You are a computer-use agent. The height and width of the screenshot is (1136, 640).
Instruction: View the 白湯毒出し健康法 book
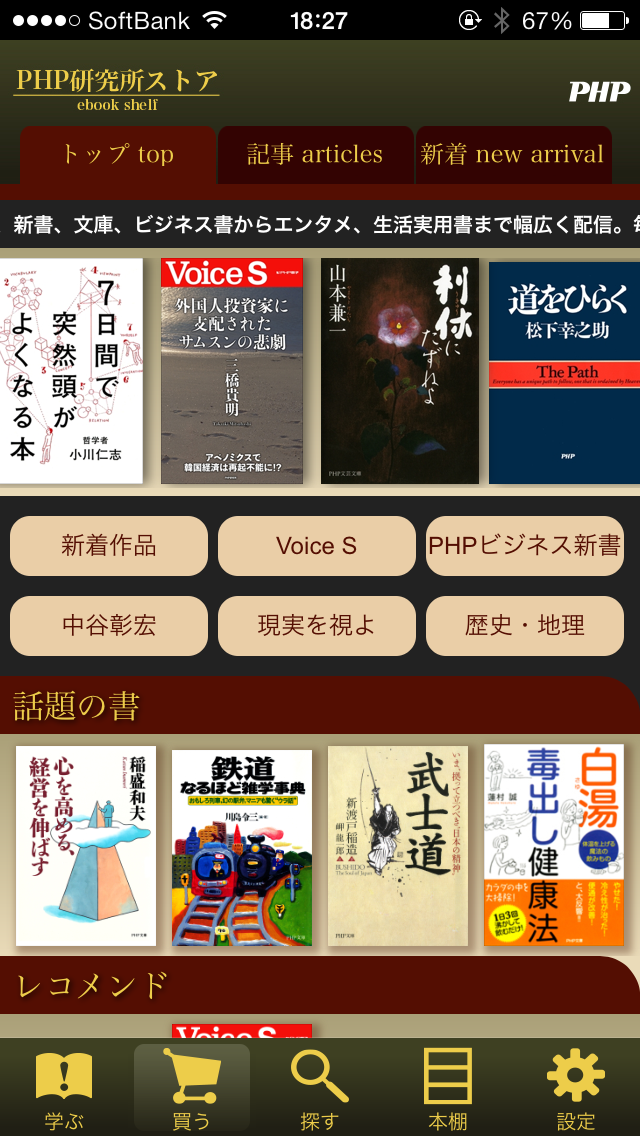point(554,846)
